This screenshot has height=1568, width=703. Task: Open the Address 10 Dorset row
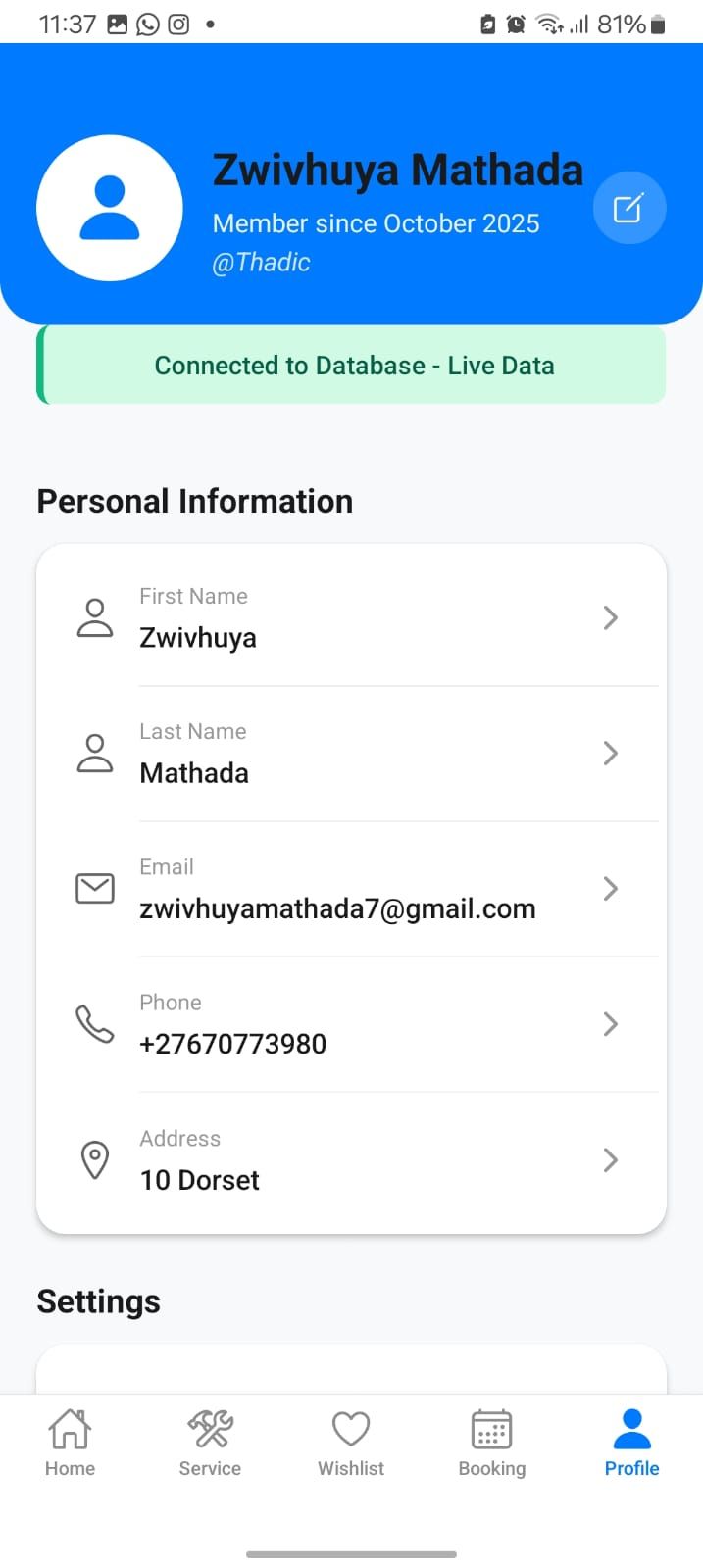pos(351,1160)
